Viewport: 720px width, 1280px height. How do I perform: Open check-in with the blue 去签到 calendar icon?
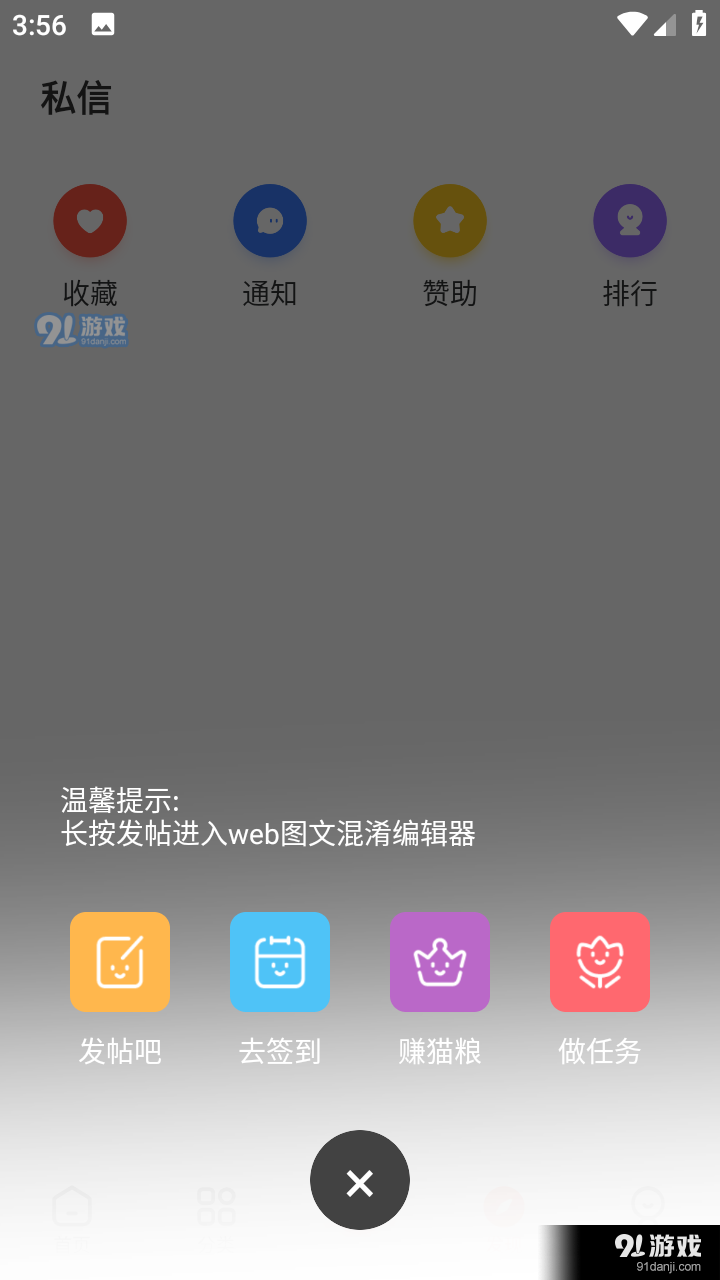tap(280, 961)
